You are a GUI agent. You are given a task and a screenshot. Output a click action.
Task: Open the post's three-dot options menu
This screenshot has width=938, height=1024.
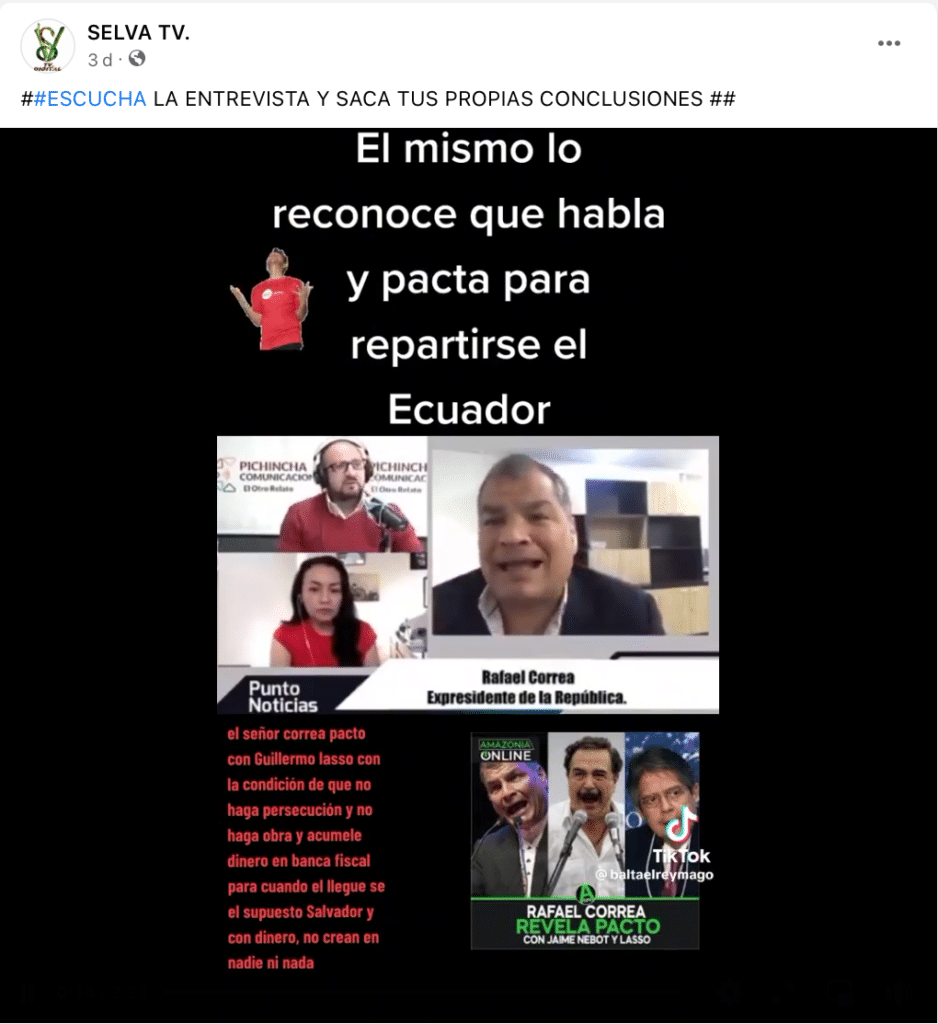point(888,43)
